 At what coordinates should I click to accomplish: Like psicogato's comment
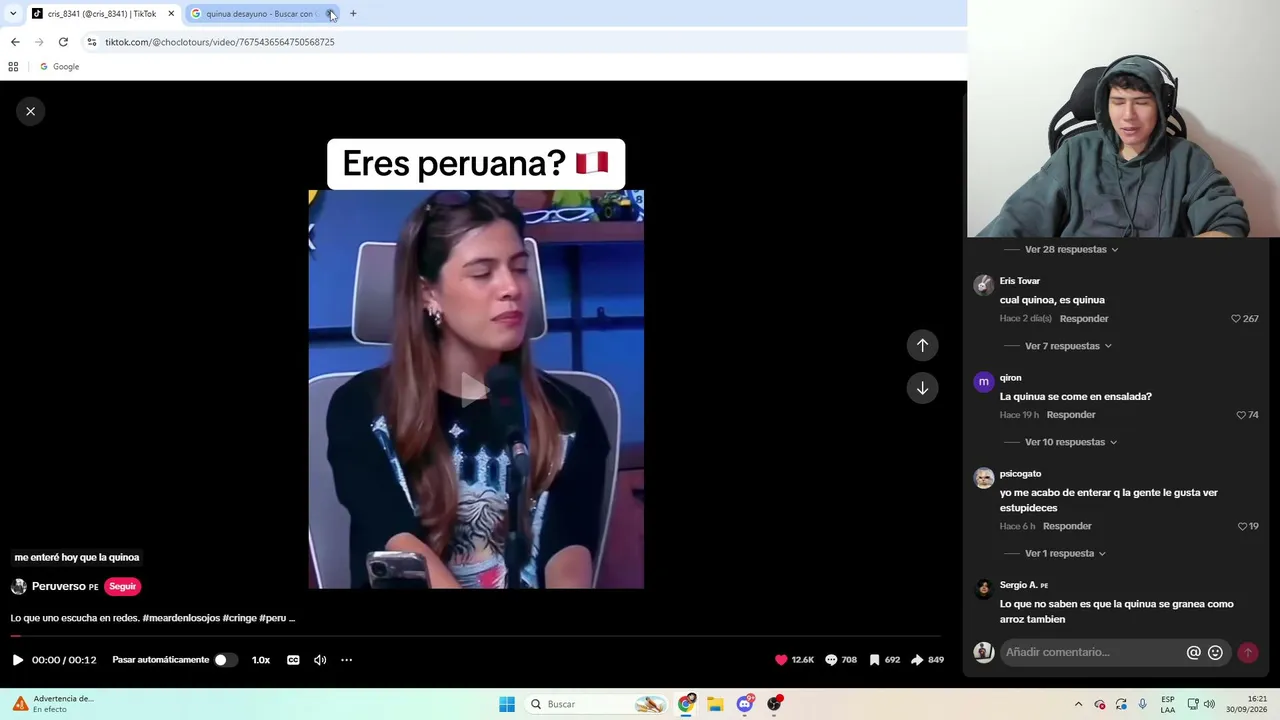coord(1242,526)
